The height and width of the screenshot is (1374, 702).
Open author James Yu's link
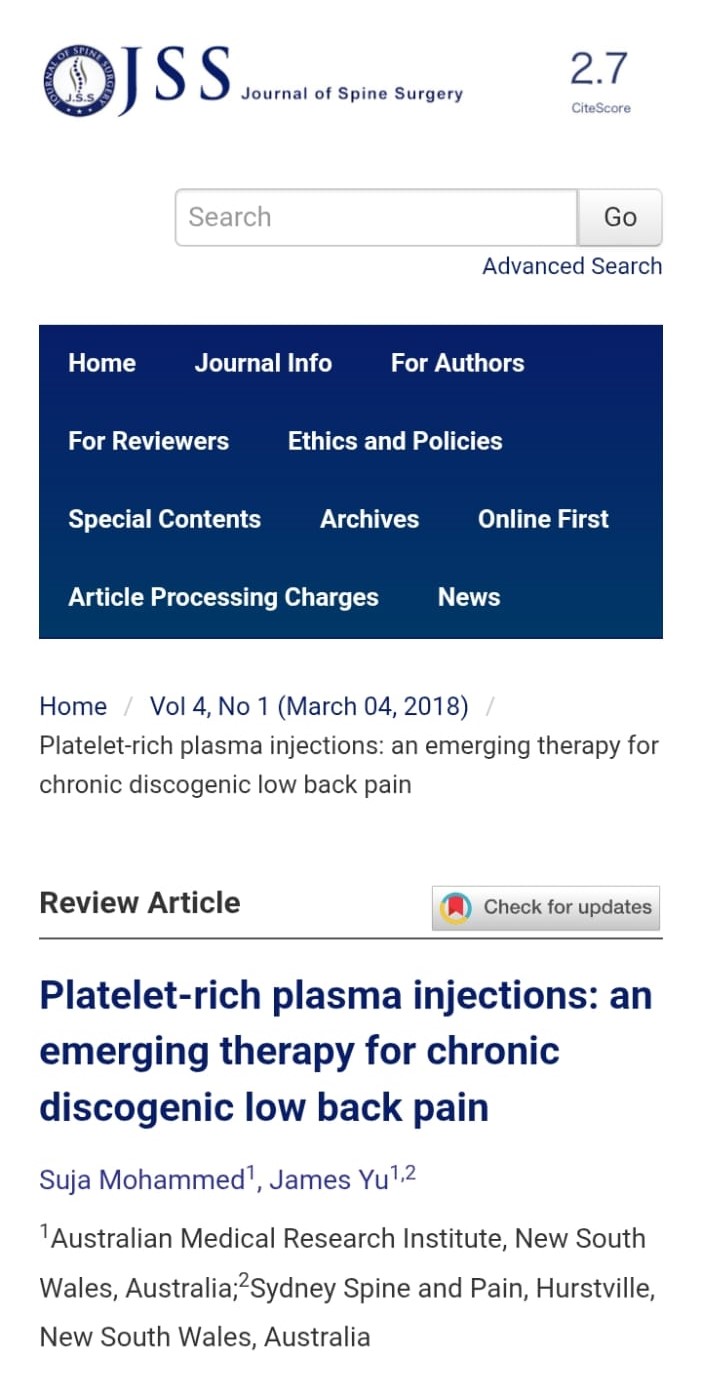(328, 1180)
